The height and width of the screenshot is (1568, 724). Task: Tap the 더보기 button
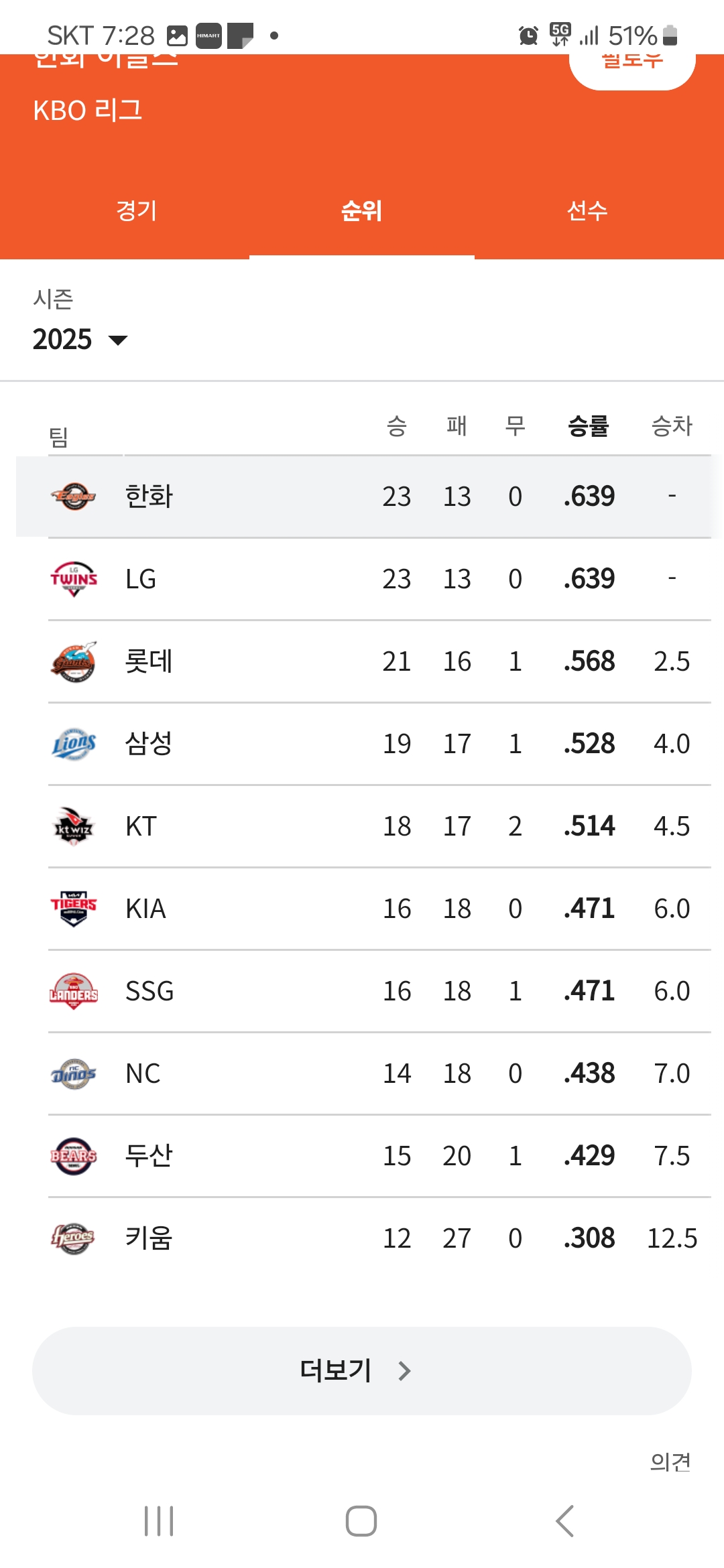click(x=362, y=1371)
